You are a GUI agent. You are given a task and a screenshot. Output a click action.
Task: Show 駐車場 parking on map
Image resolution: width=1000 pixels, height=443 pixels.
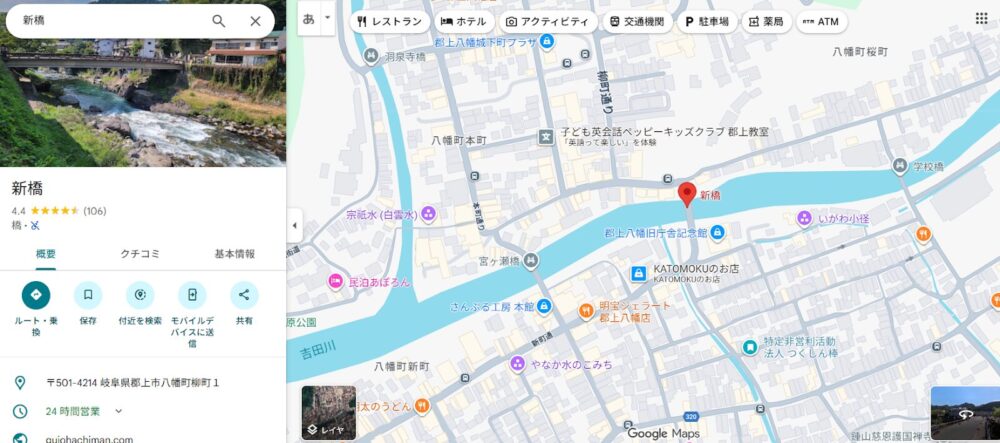706,21
